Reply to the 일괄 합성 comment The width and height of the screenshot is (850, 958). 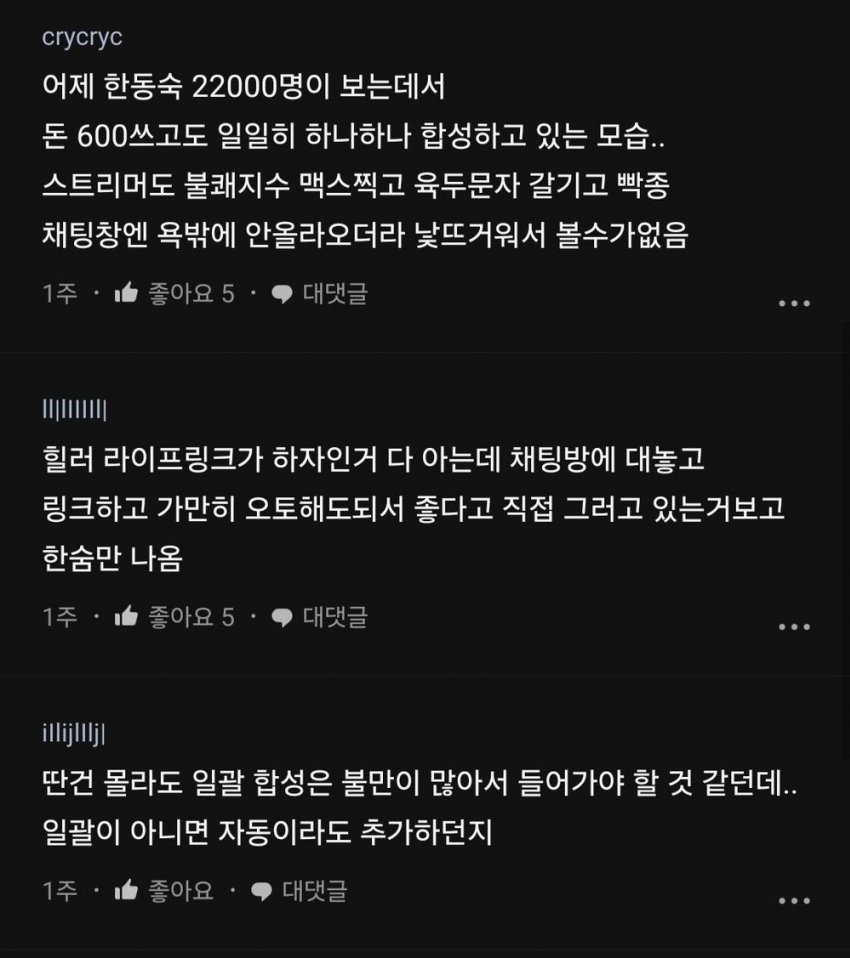[299, 890]
